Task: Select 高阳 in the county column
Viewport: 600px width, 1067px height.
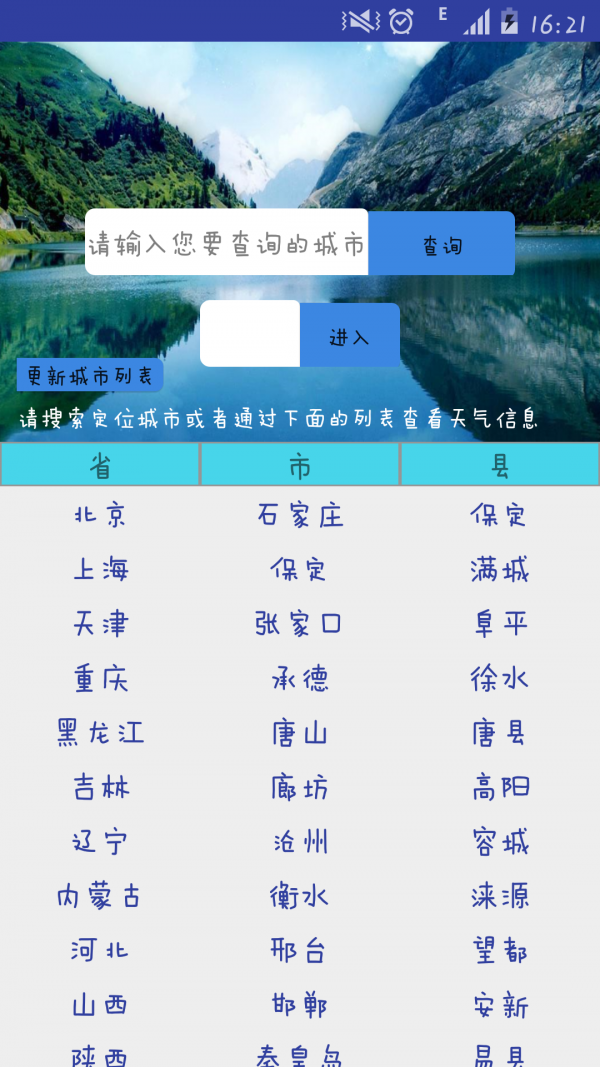Action: (500, 788)
